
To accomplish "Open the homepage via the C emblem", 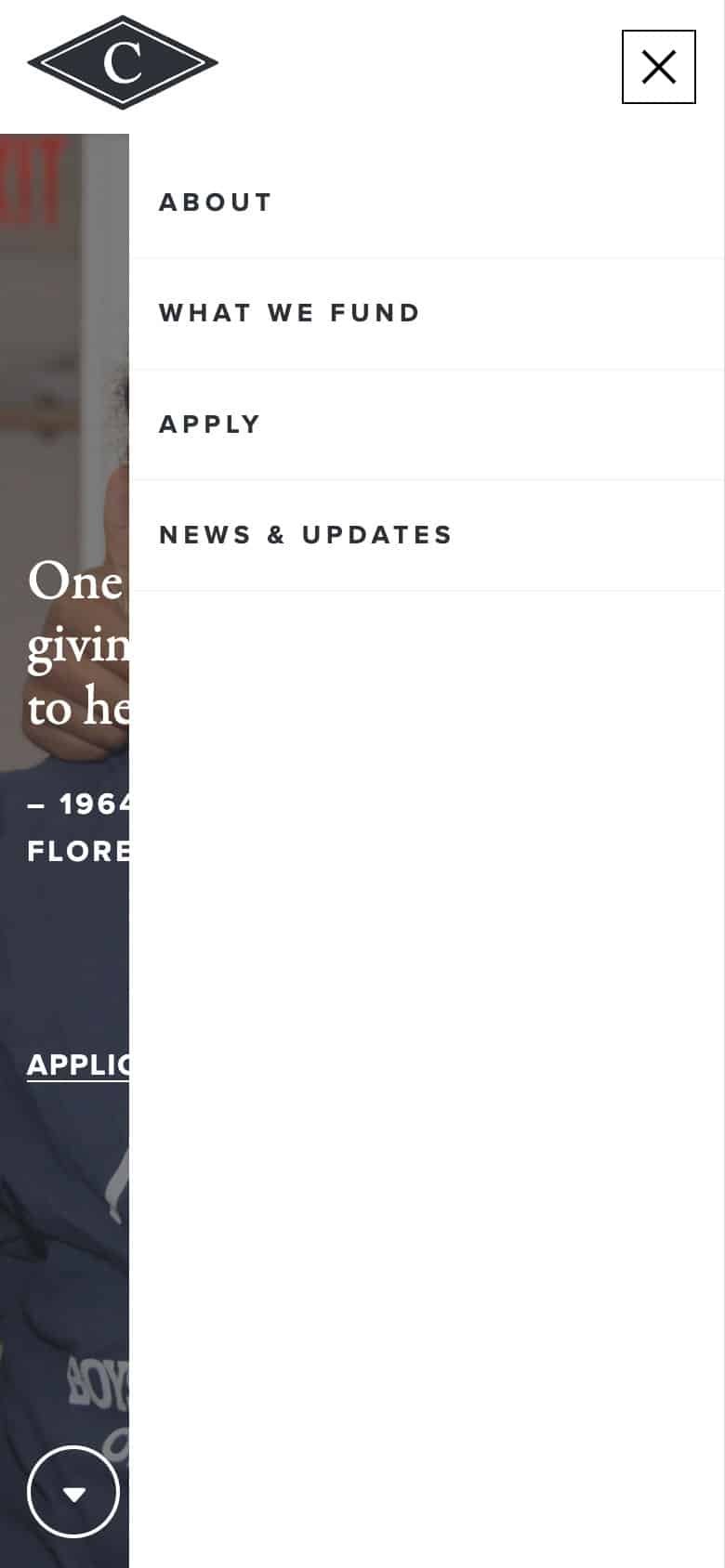I will coord(123,63).
